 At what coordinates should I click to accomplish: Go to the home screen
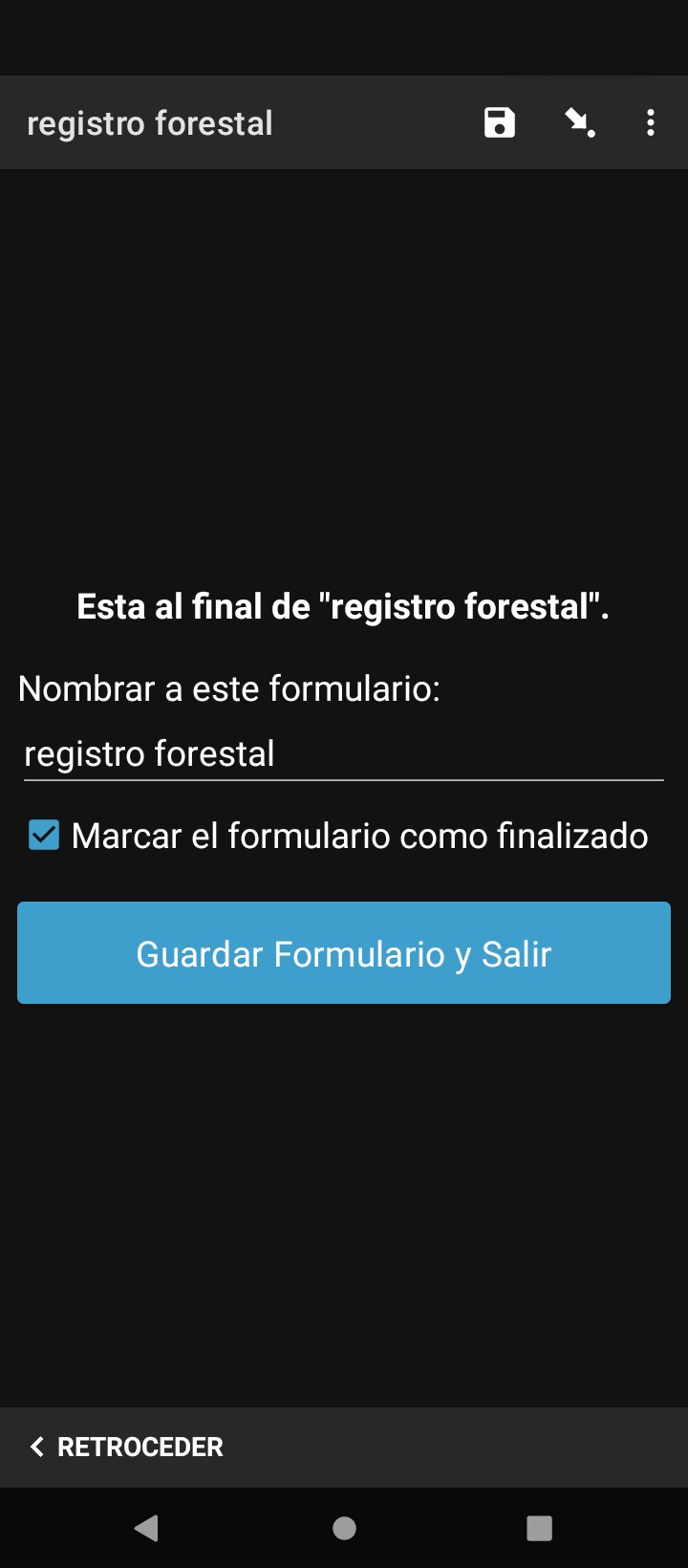tap(344, 1528)
